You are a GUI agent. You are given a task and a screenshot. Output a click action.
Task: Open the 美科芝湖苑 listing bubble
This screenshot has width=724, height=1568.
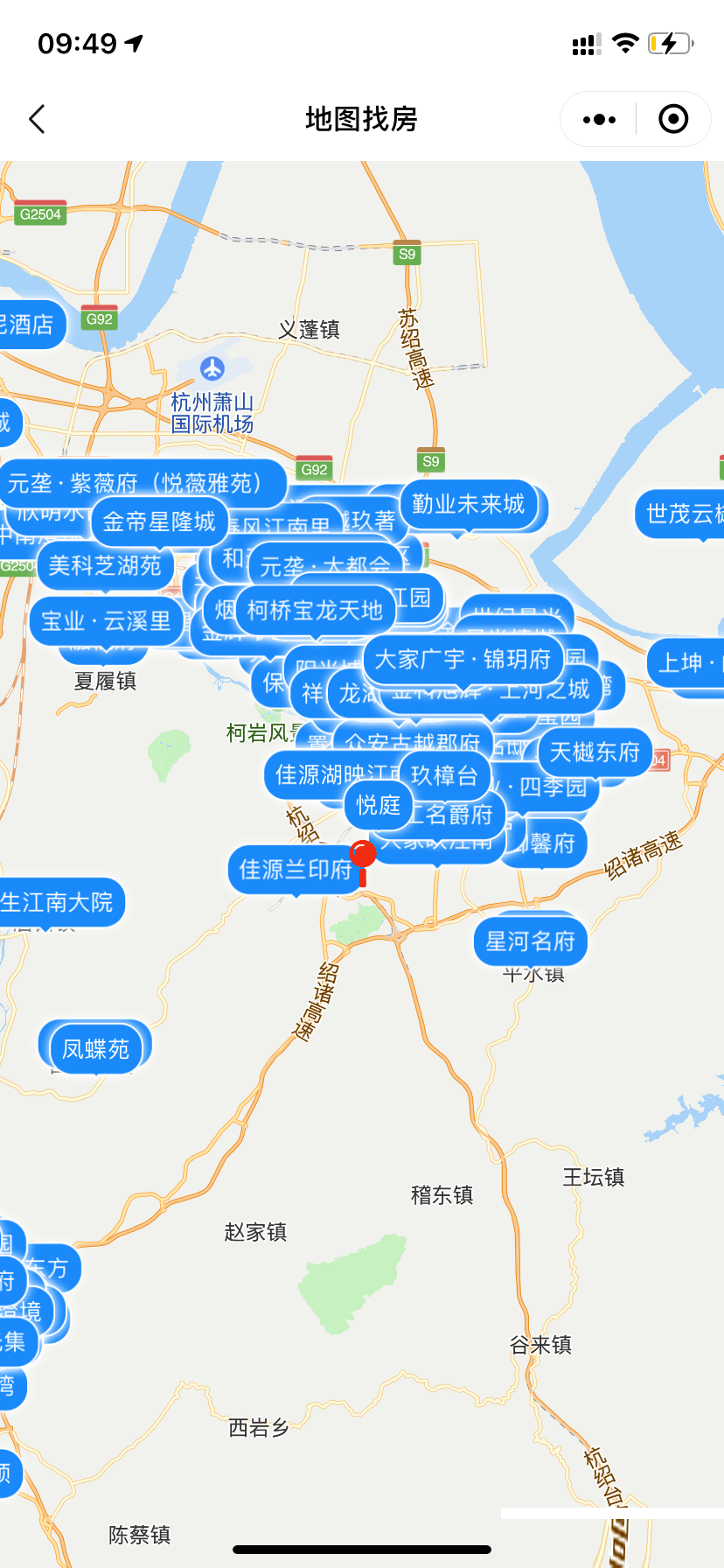[104, 565]
